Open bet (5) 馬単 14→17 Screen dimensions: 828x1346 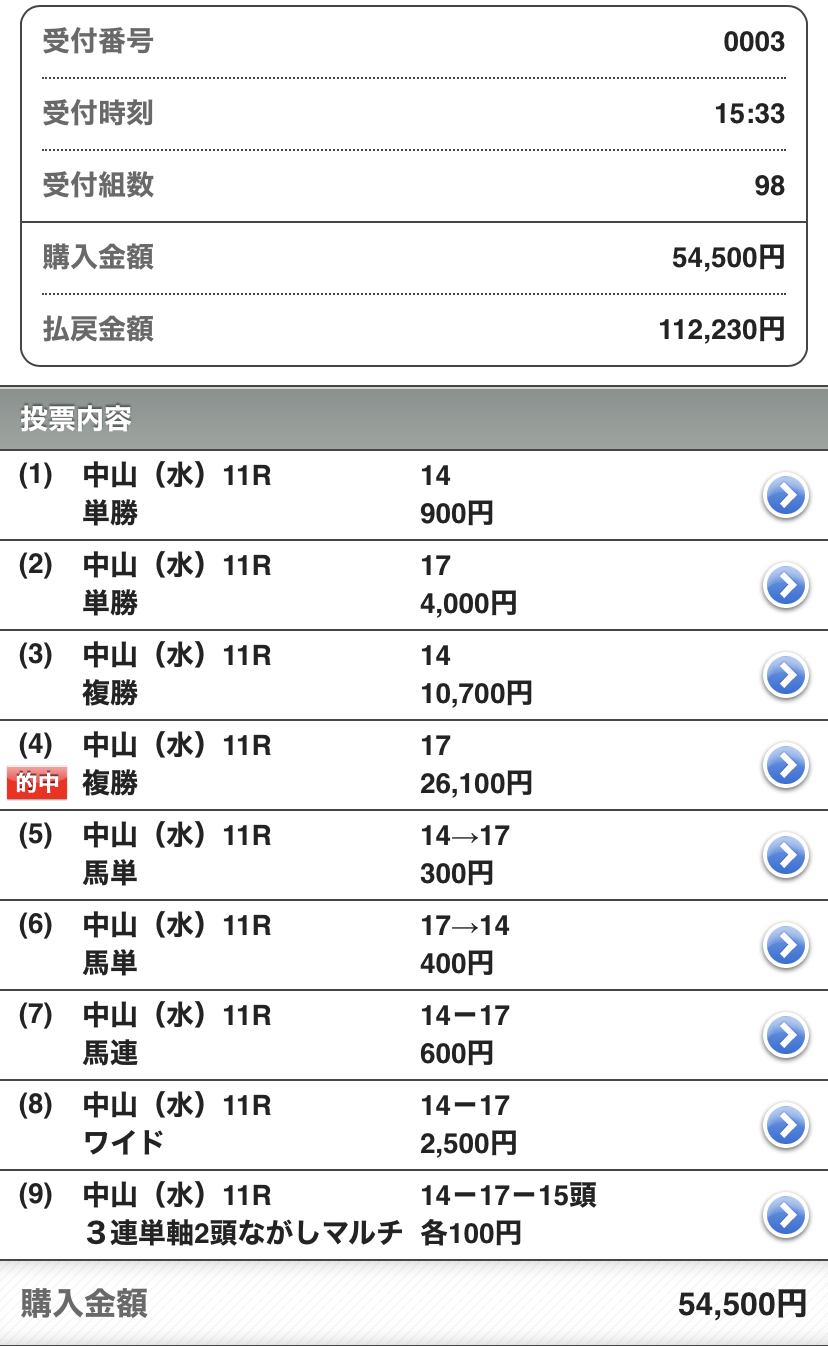pos(414,855)
